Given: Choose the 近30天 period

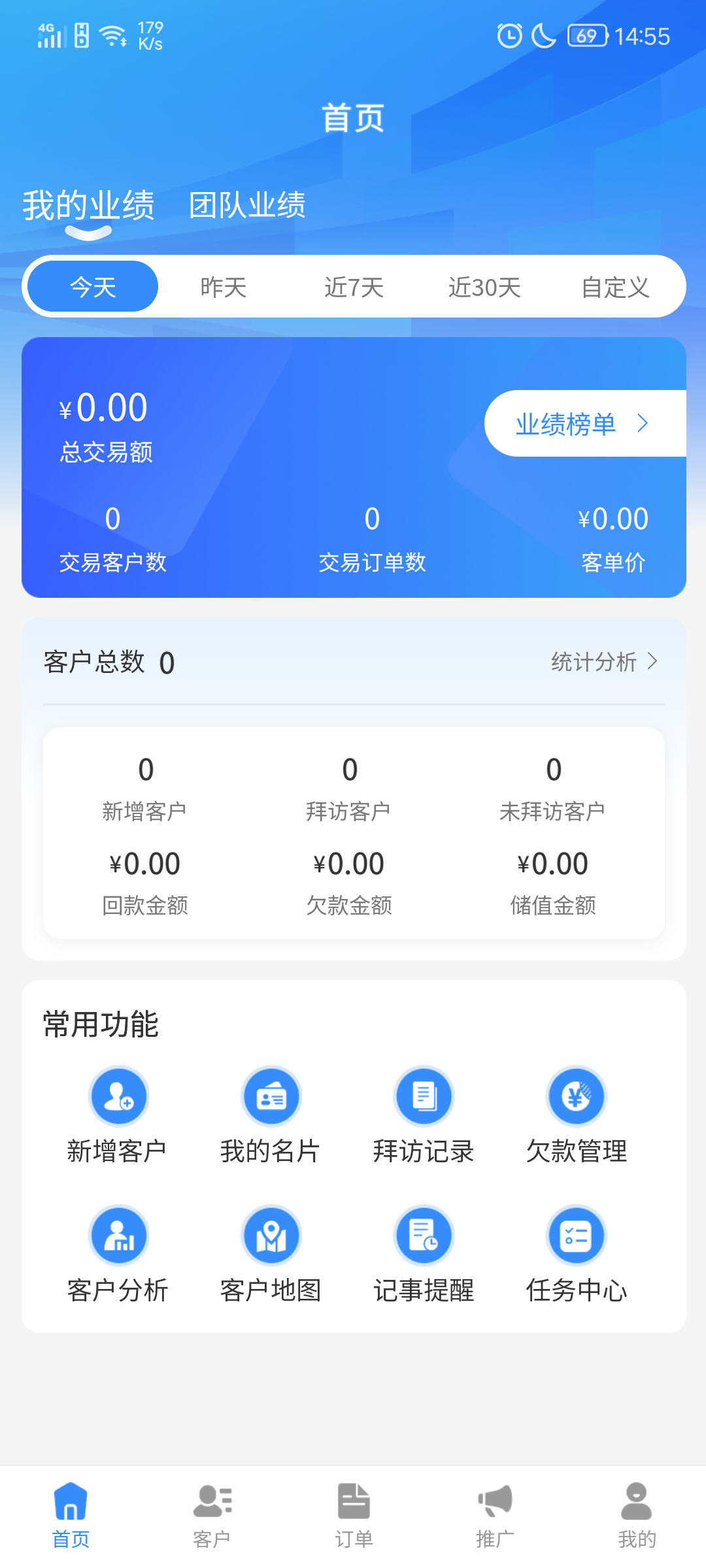Looking at the screenshot, I should tap(484, 287).
